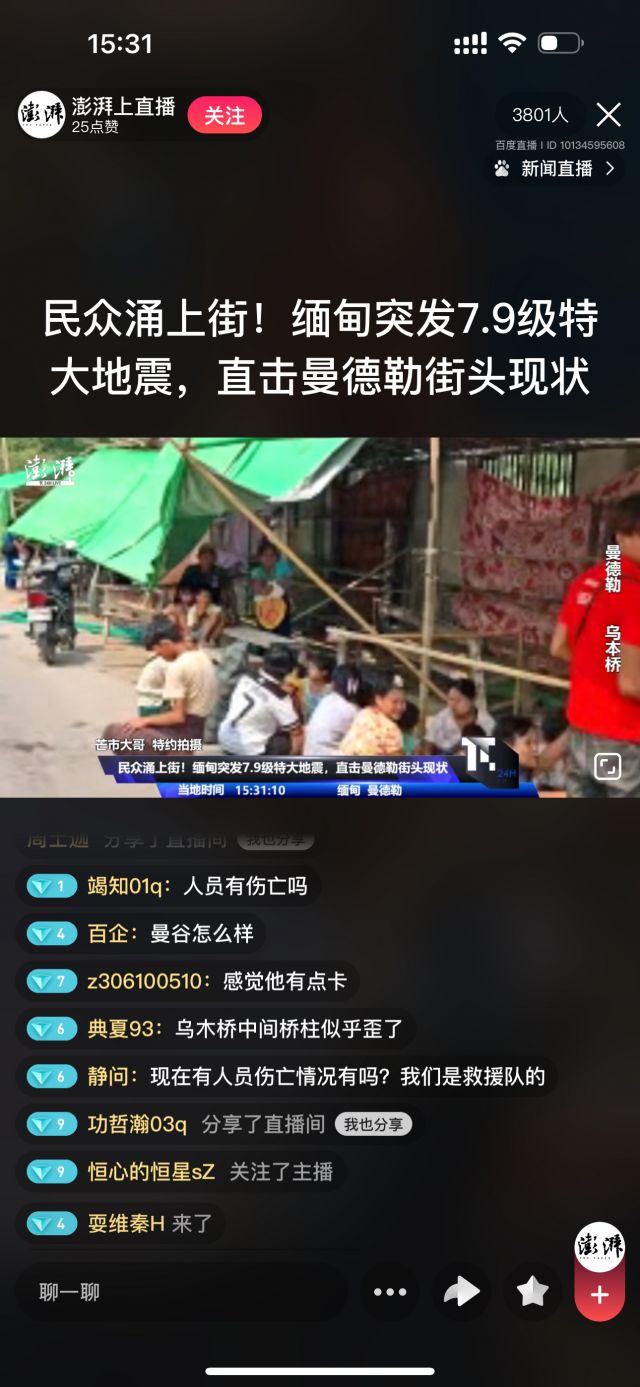Viewport: 640px width, 1387px height.
Task: Tap the red plus follow button
Action: coord(599,1295)
